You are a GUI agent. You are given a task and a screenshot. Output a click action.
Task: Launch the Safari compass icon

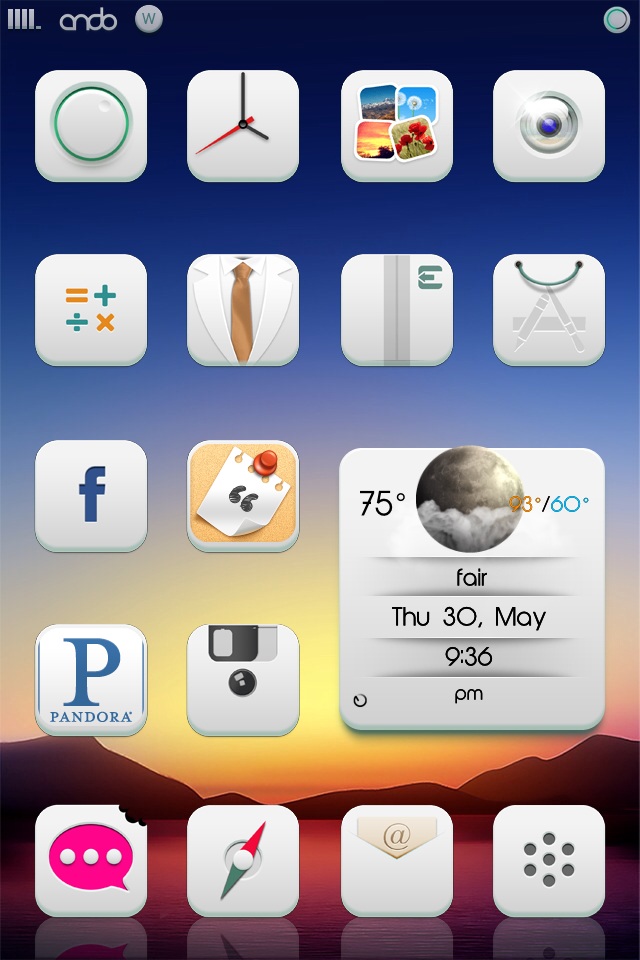click(x=243, y=860)
